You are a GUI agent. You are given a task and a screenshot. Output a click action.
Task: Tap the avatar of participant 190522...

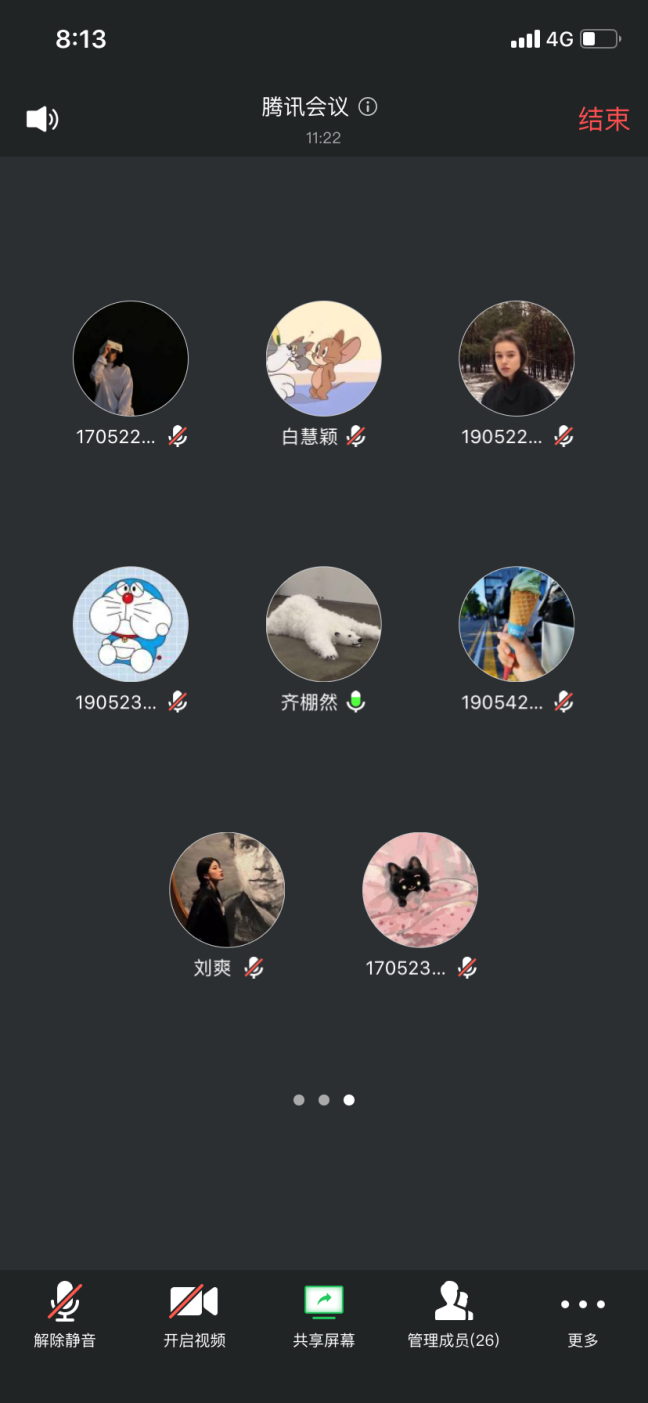517,359
